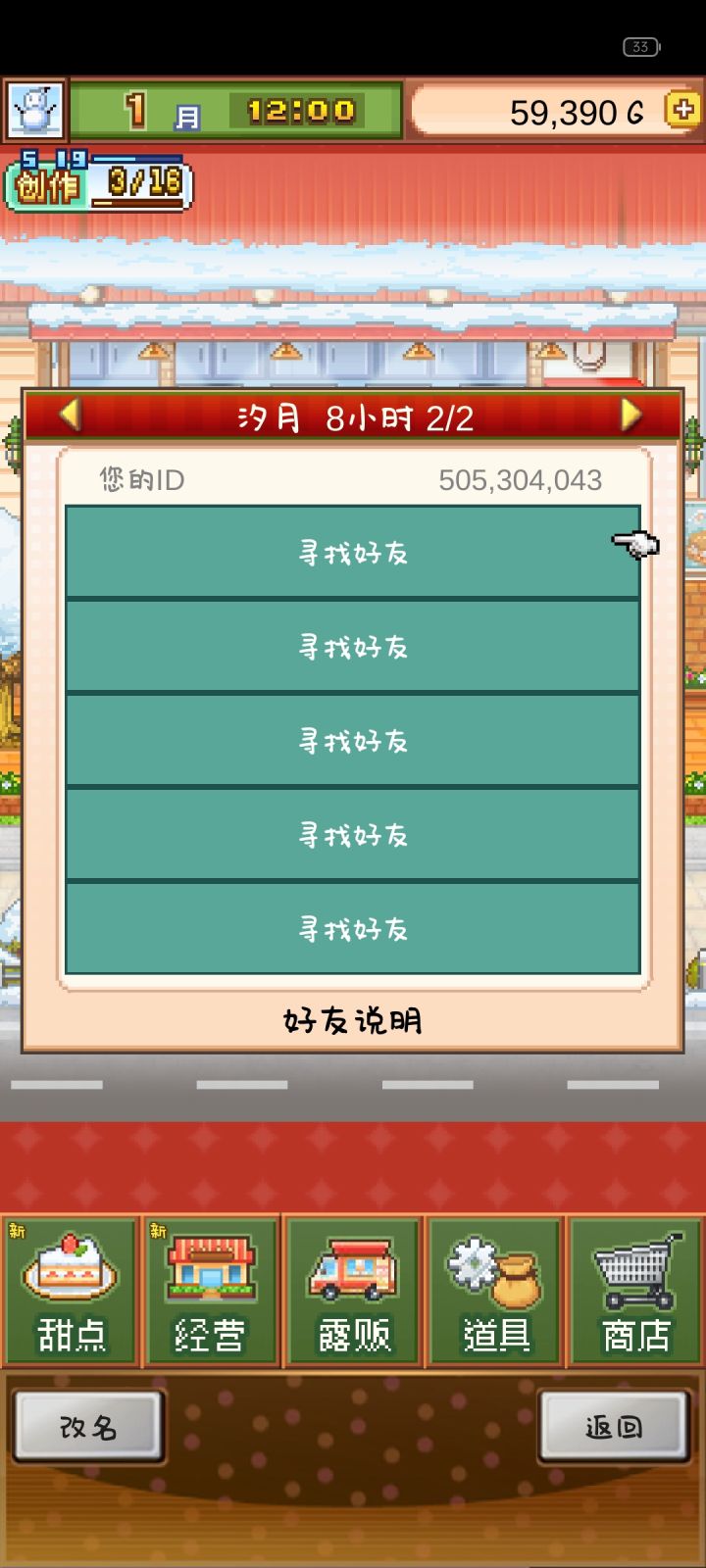Select the 汐月 8小时 2/2 title bar

click(353, 417)
